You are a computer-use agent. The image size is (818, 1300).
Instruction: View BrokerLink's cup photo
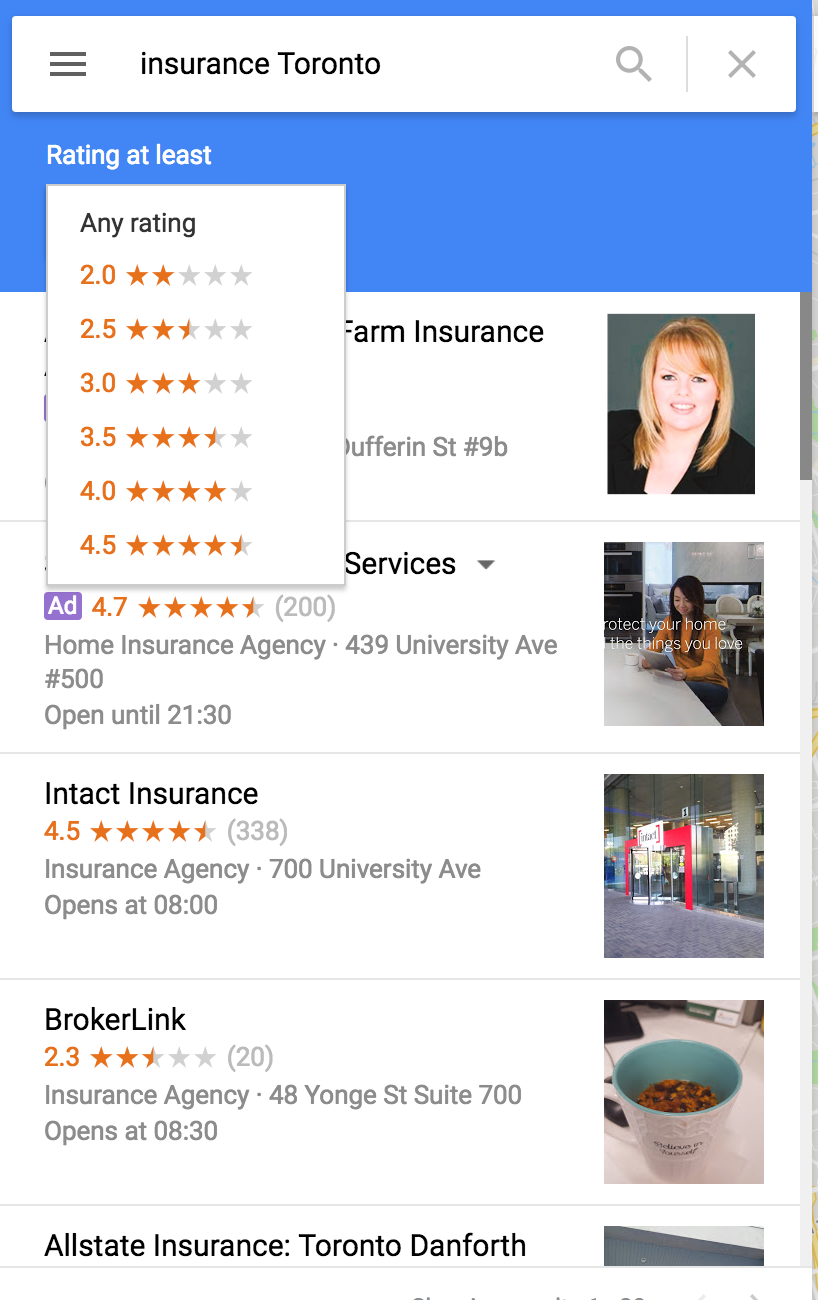(x=683, y=1092)
